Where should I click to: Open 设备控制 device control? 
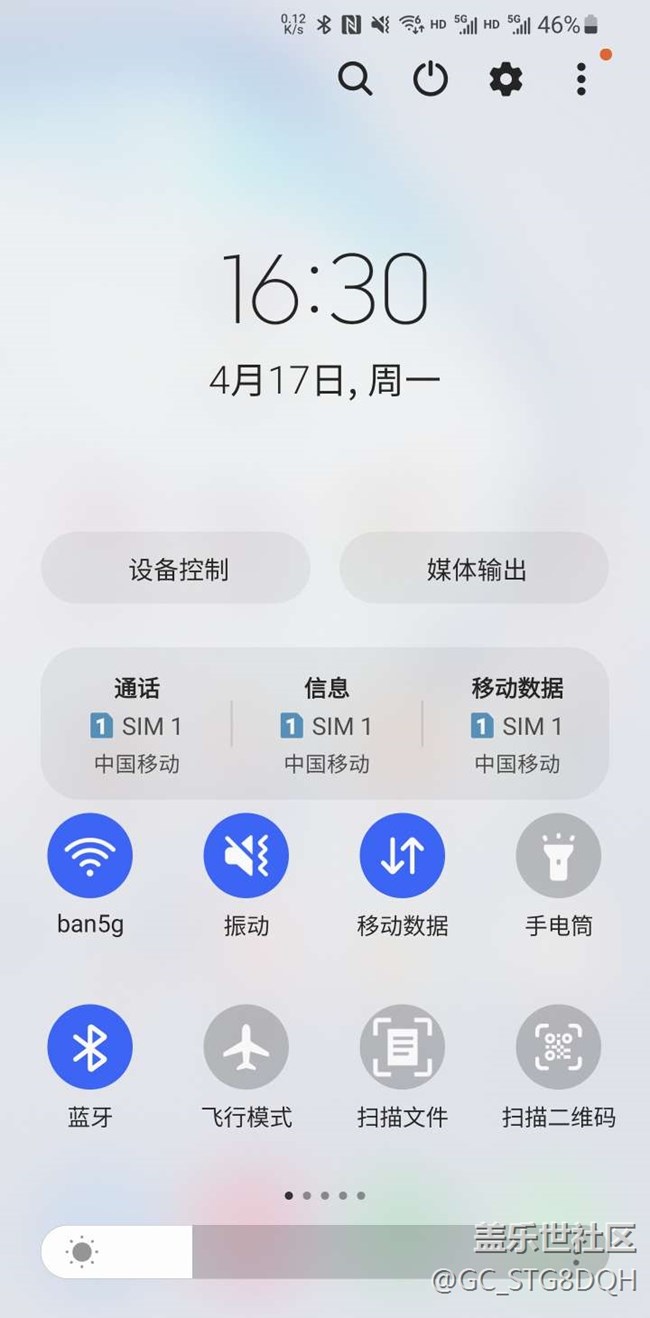(x=176, y=568)
